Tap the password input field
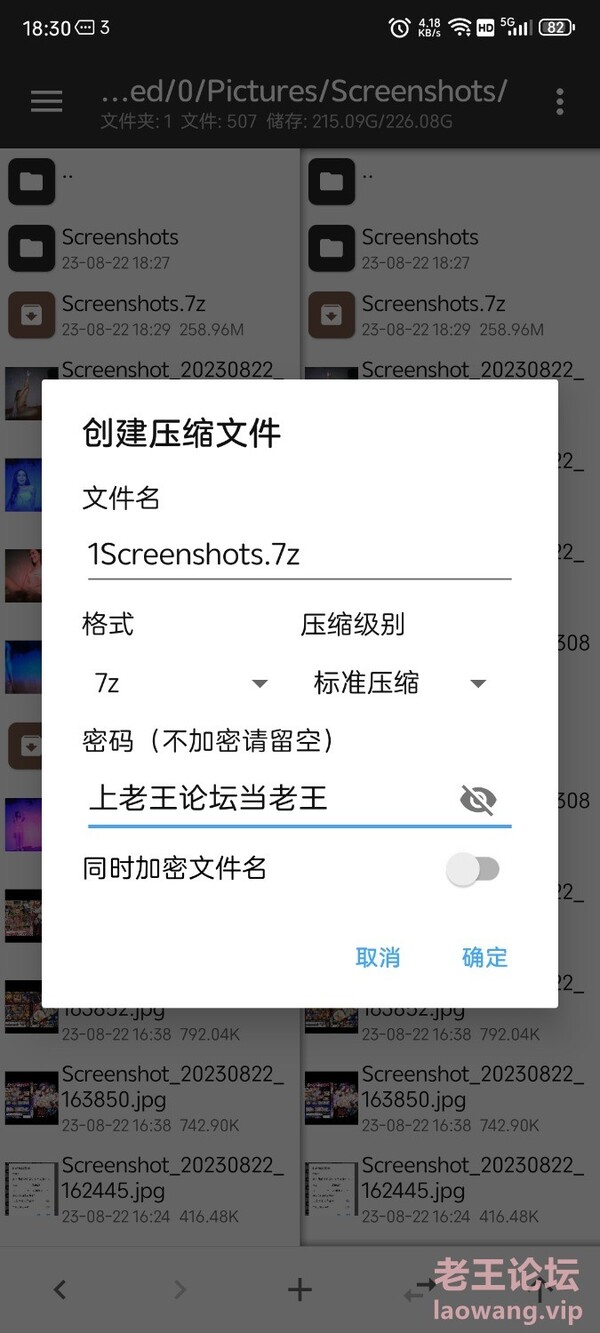Screen dimensions: 600x1333 (270, 798)
